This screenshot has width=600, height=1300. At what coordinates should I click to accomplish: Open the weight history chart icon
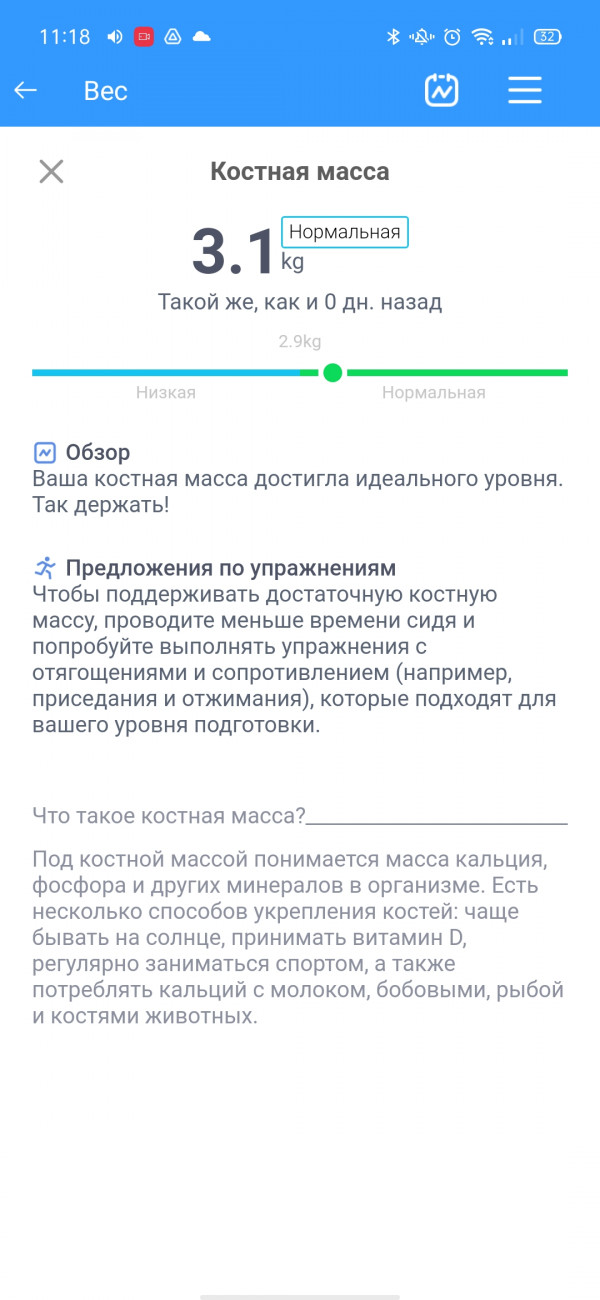tap(441, 91)
